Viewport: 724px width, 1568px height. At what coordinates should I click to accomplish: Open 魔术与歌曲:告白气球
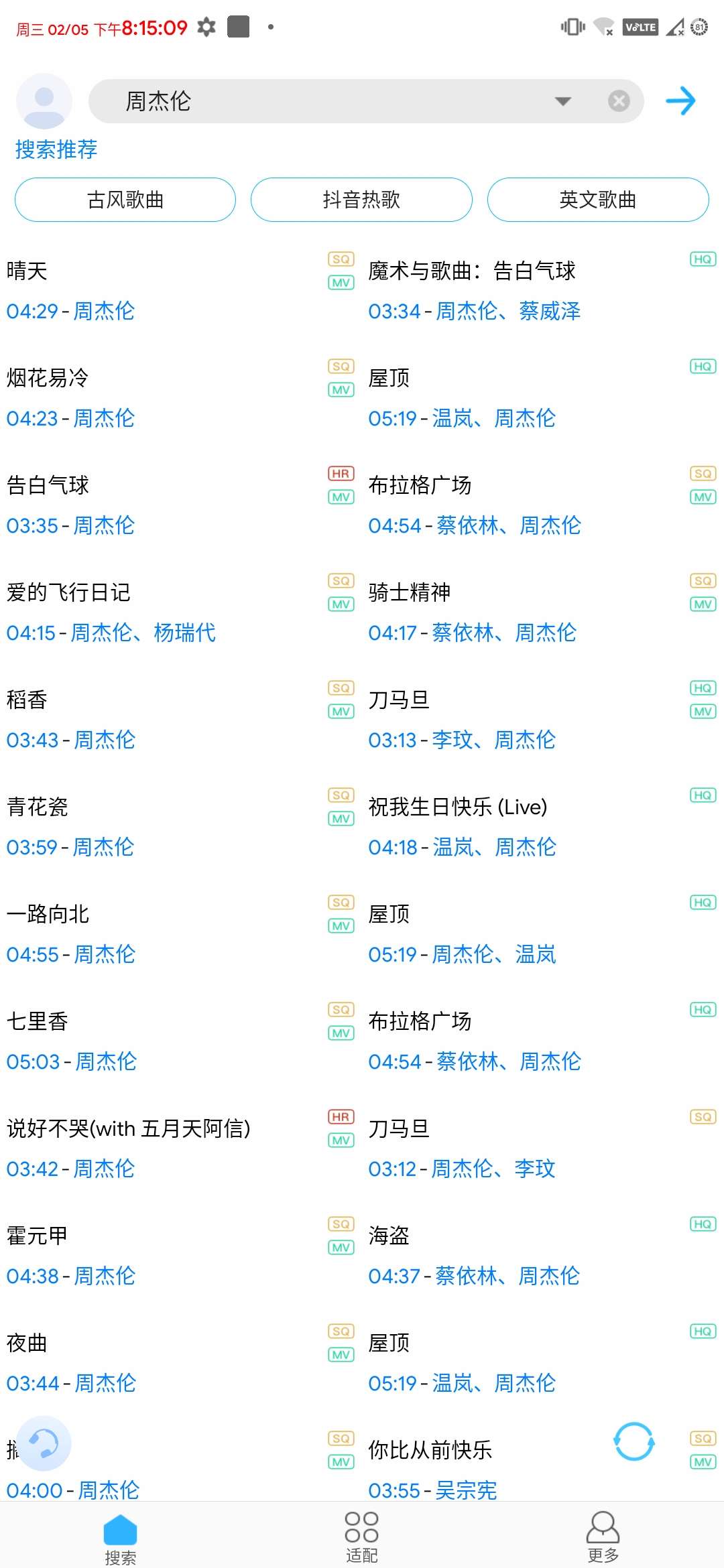(x=543, y=291)
